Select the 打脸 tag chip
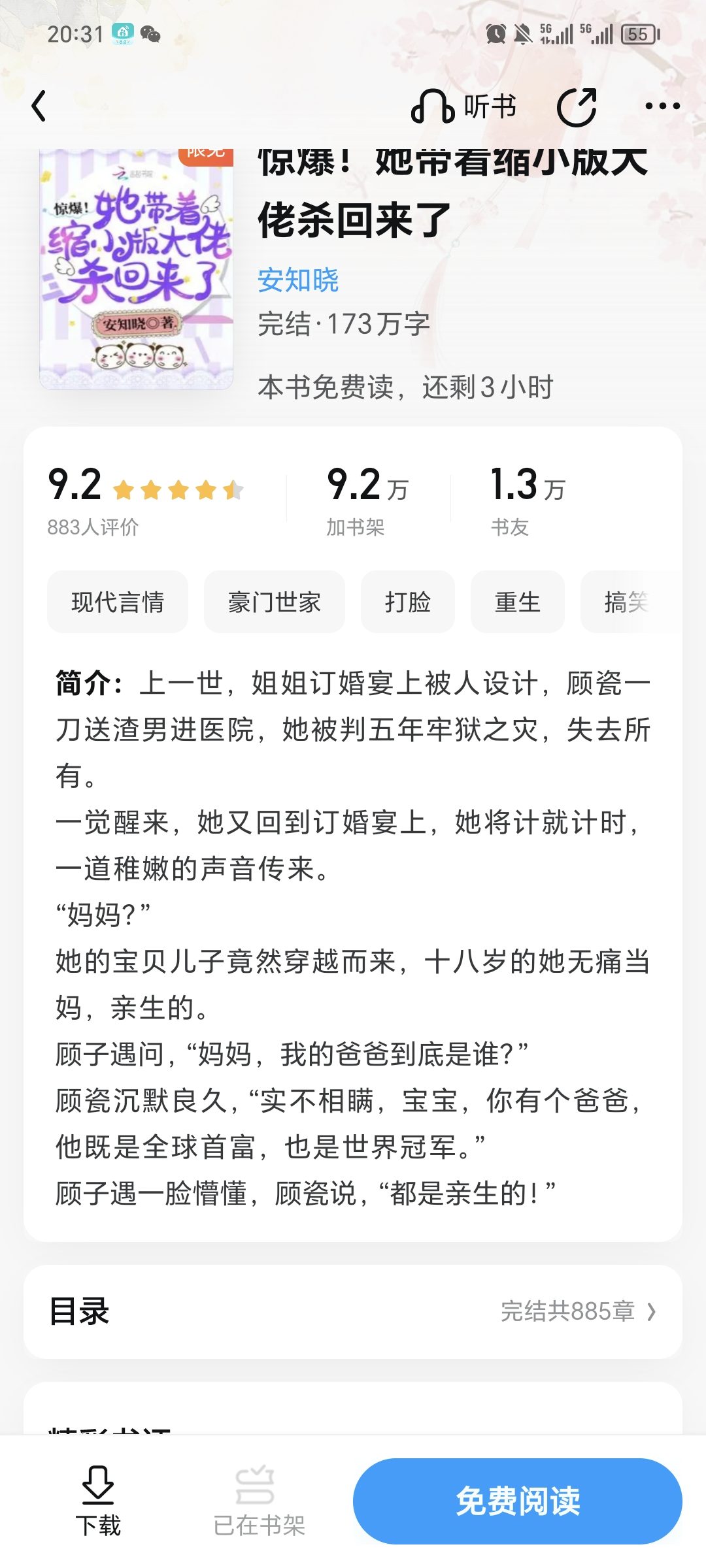This screenshot has width=706, height=1568. click(x=408, y=602)
